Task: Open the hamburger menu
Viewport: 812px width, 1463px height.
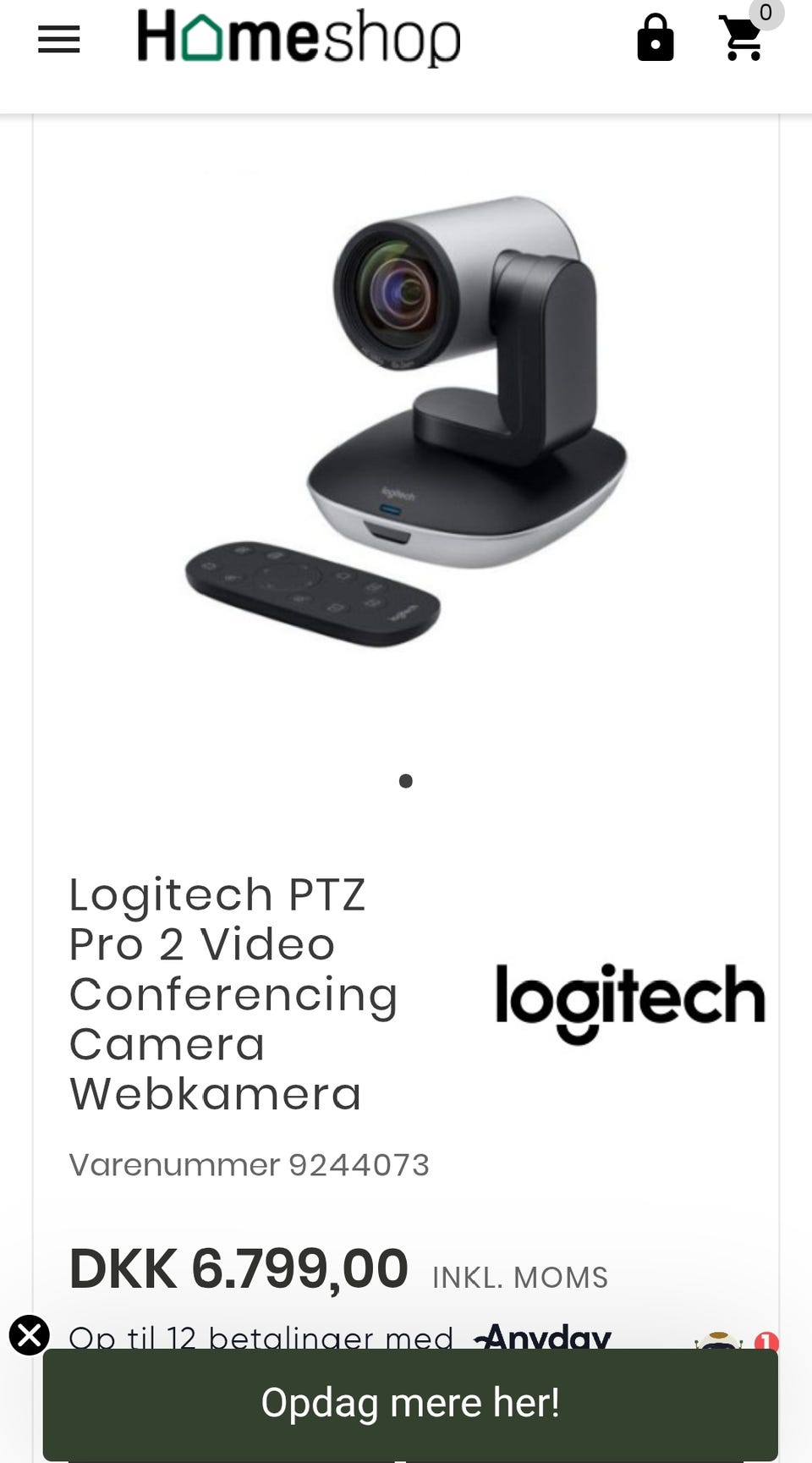Action: pyautogui.click(x=59, y=39)
